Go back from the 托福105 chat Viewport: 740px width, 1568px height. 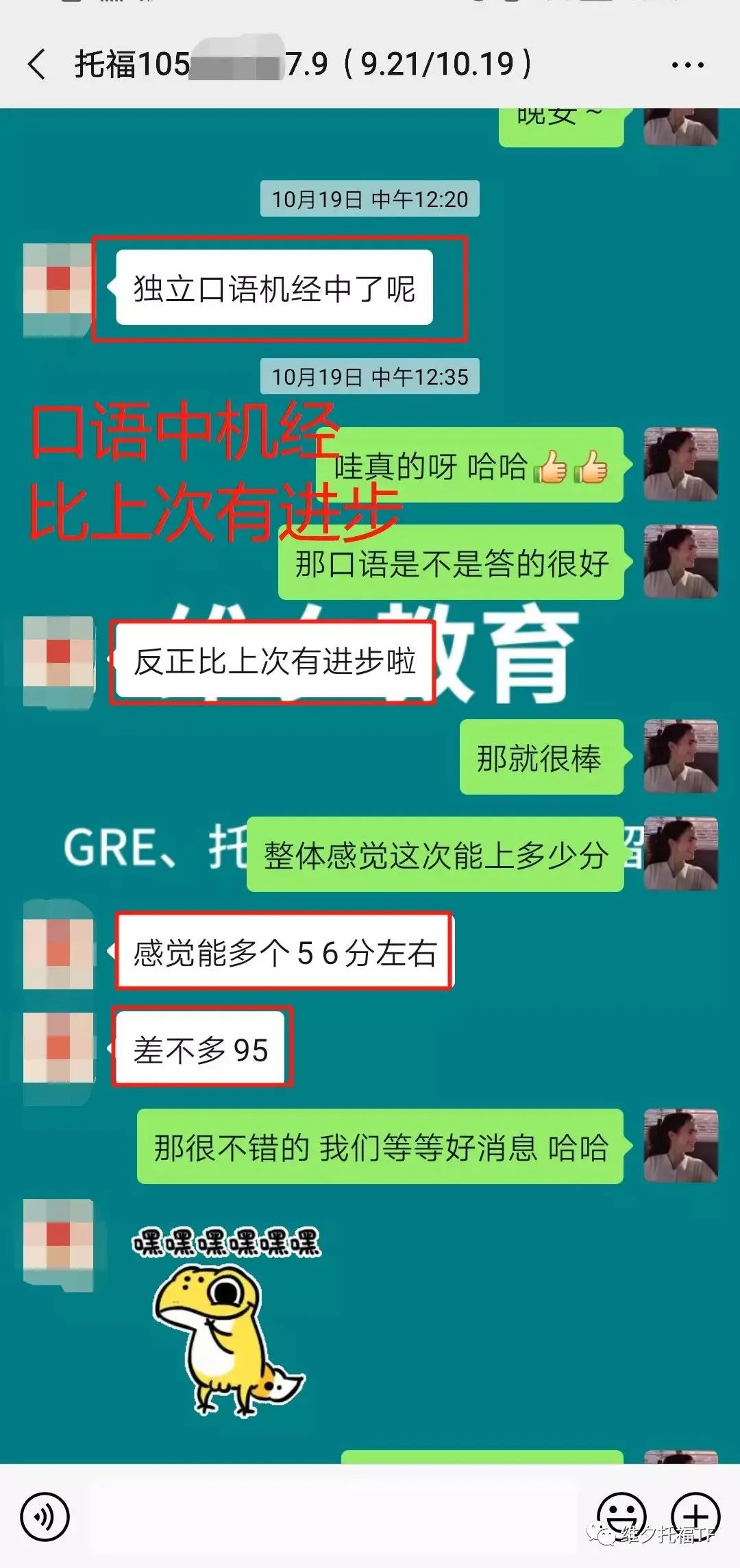click(x=37, y=64)
